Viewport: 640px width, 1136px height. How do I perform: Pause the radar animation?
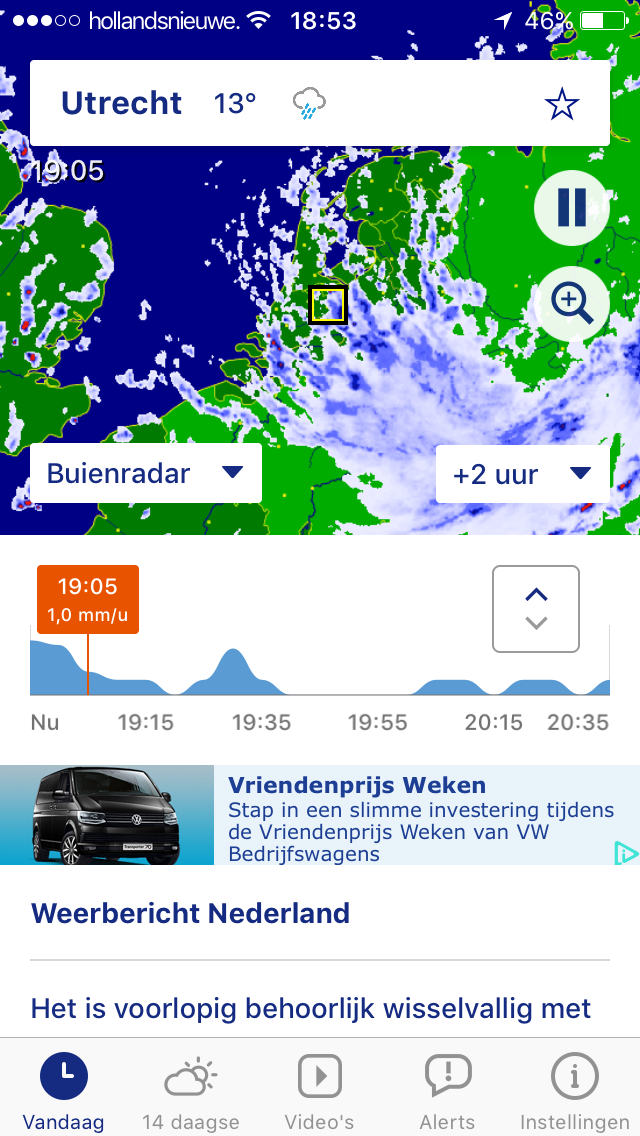pyautogui.click(x=572, y=208)
